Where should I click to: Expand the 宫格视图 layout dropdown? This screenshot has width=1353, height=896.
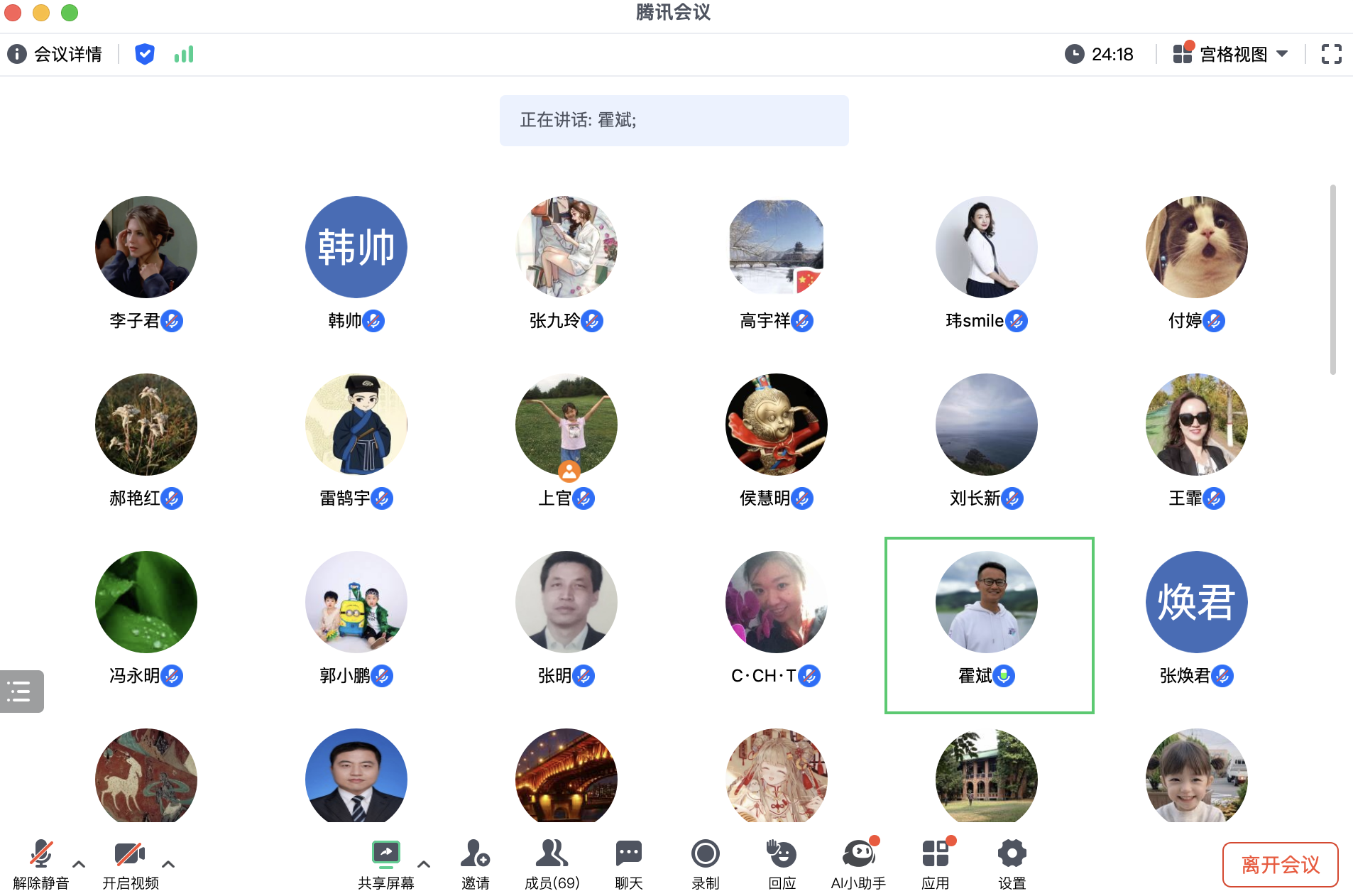pyautogui.click(x=1231, y=55)
